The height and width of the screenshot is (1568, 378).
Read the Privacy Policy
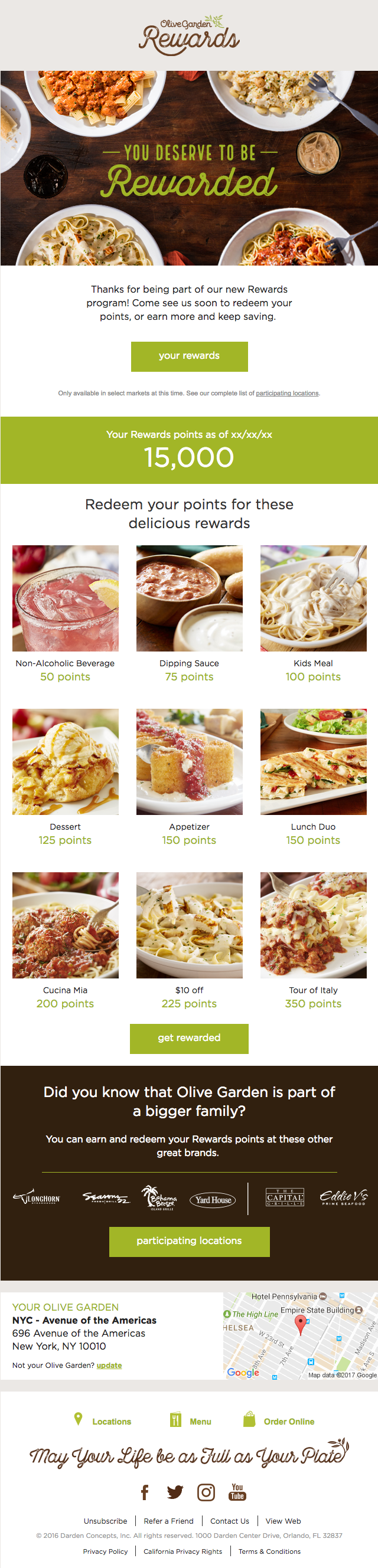(x=106, y=1551)
